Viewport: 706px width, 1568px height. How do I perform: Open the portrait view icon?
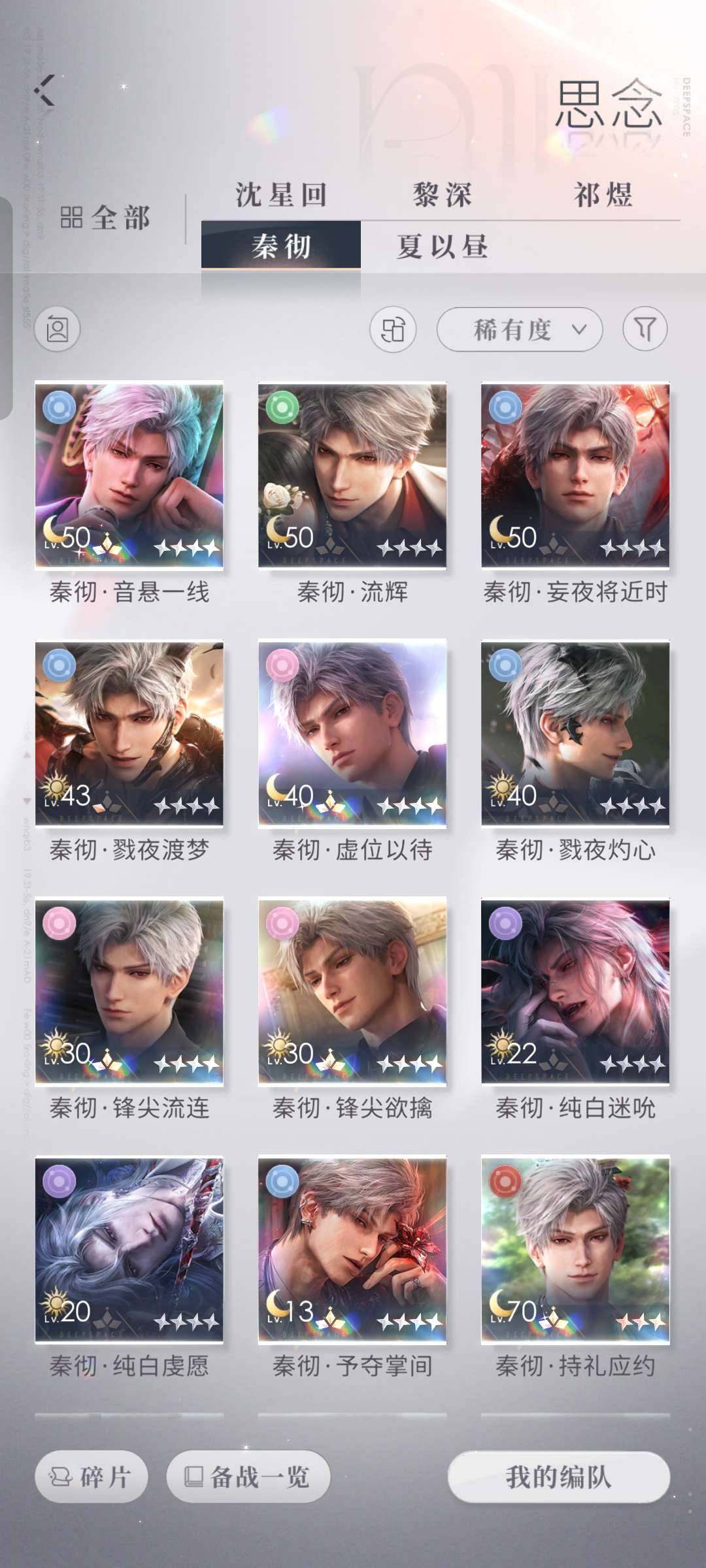pyautogui.click(x=58, y=329)
